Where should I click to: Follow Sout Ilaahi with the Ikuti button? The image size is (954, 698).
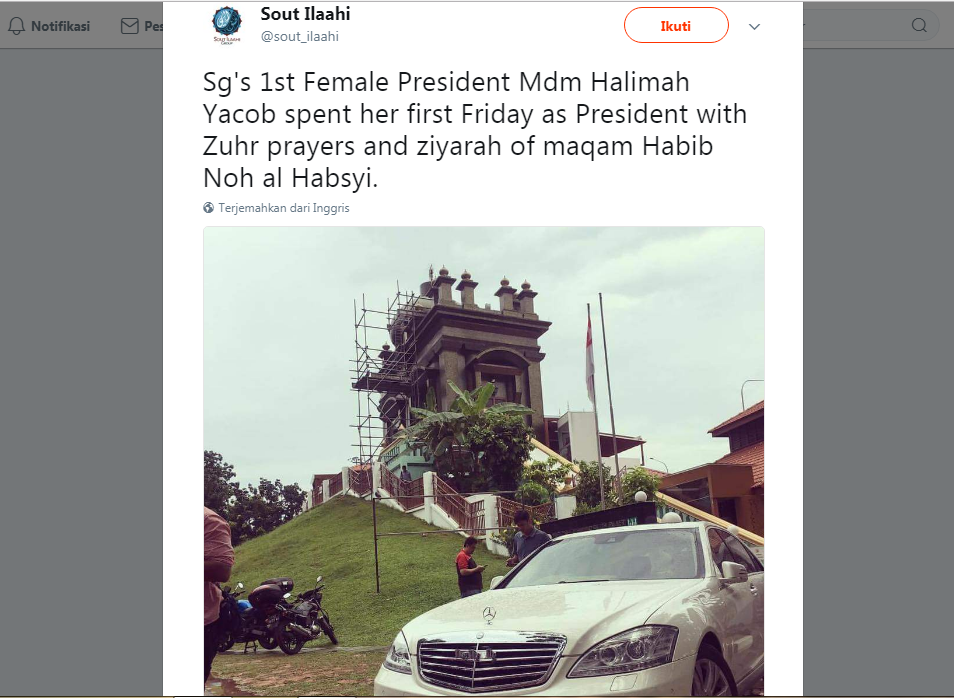(676, 26)
